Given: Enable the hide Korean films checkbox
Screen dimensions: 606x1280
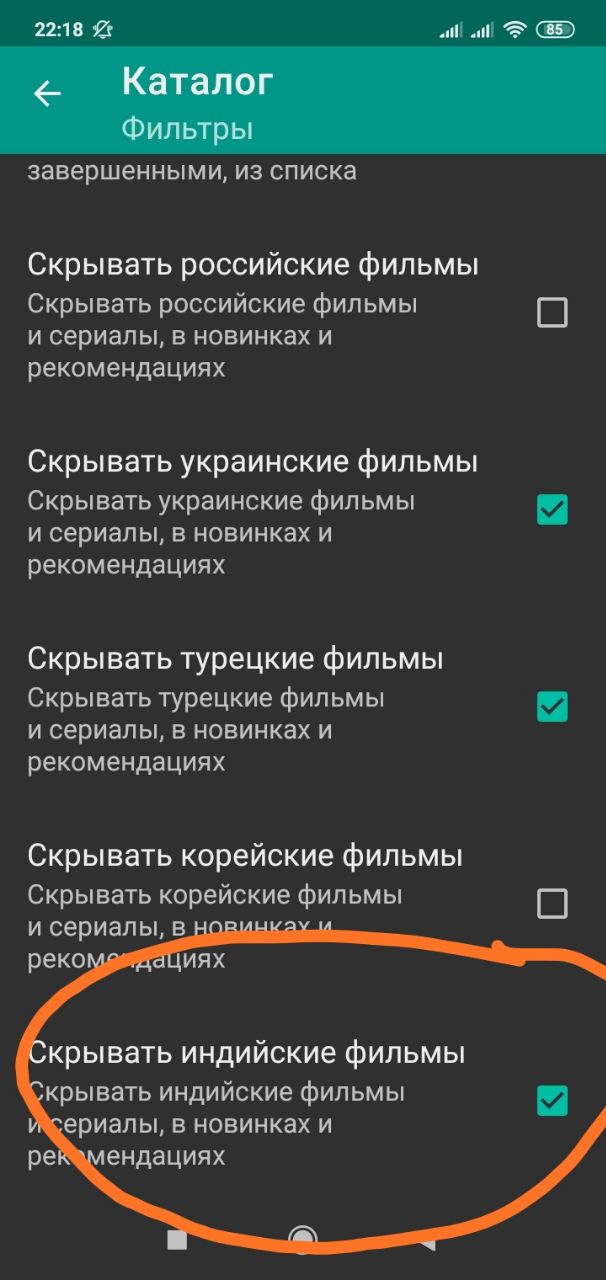Looking at the screenshot, I should point(552,904).
